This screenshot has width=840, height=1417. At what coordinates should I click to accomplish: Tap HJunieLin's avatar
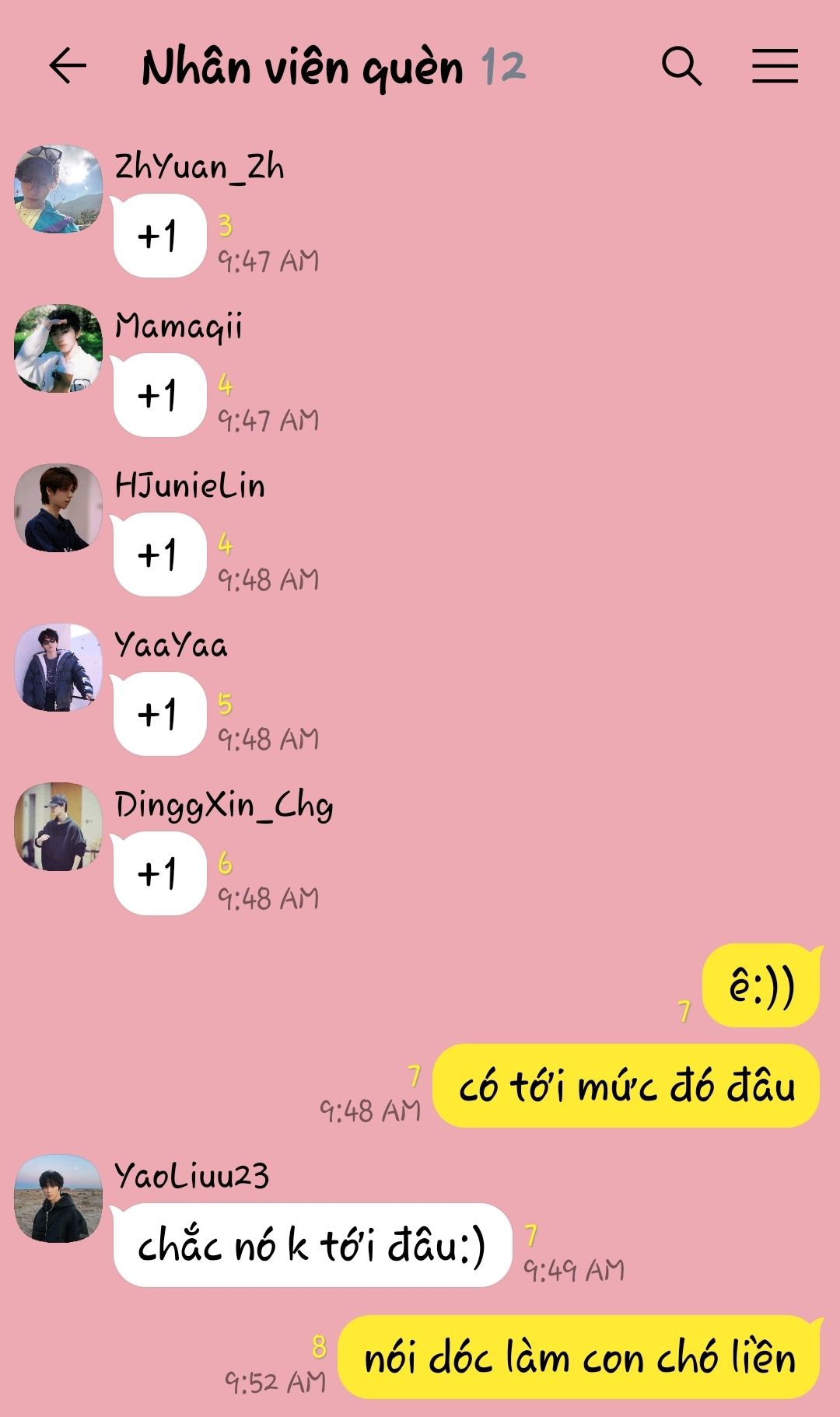click(58, 508)
